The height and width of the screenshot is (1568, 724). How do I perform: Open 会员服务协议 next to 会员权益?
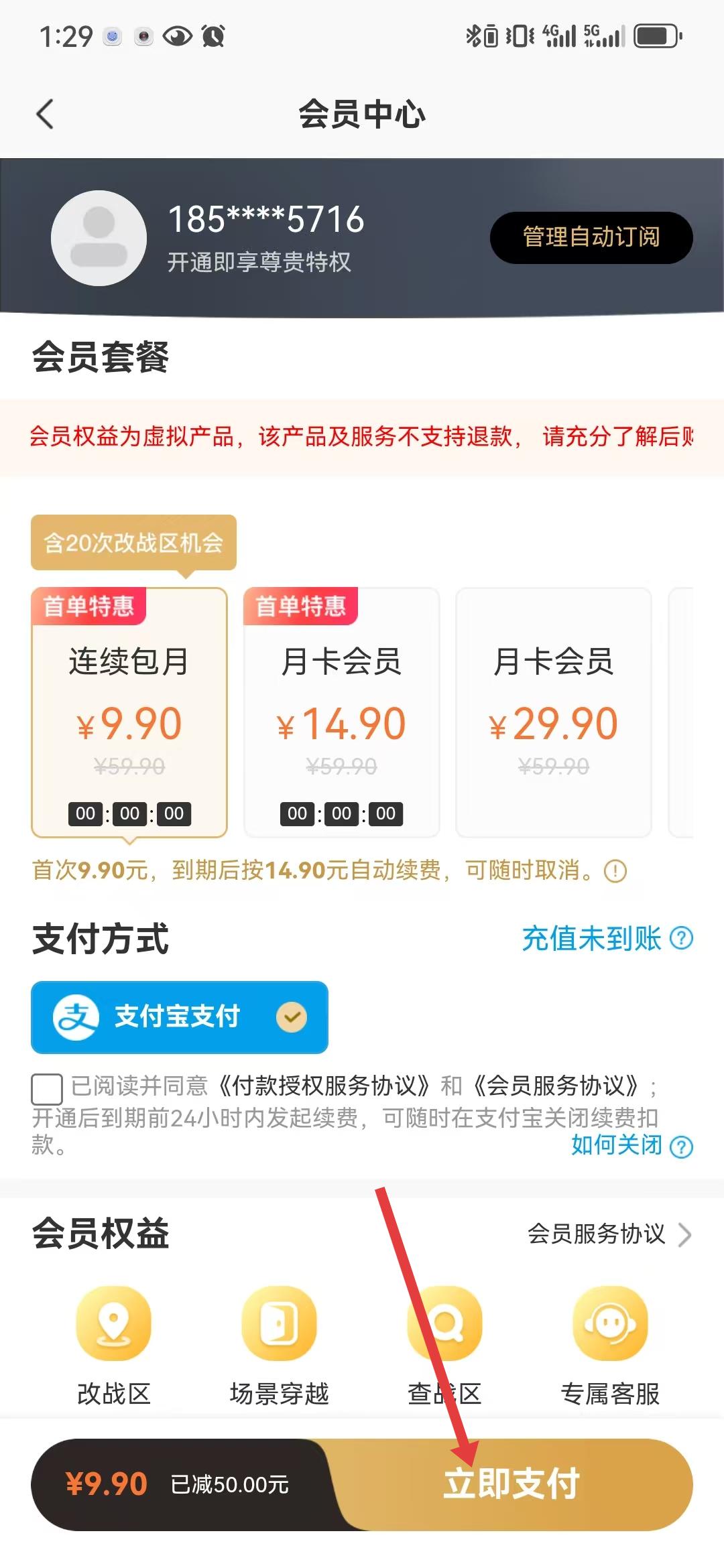(x=609, y=1234)
